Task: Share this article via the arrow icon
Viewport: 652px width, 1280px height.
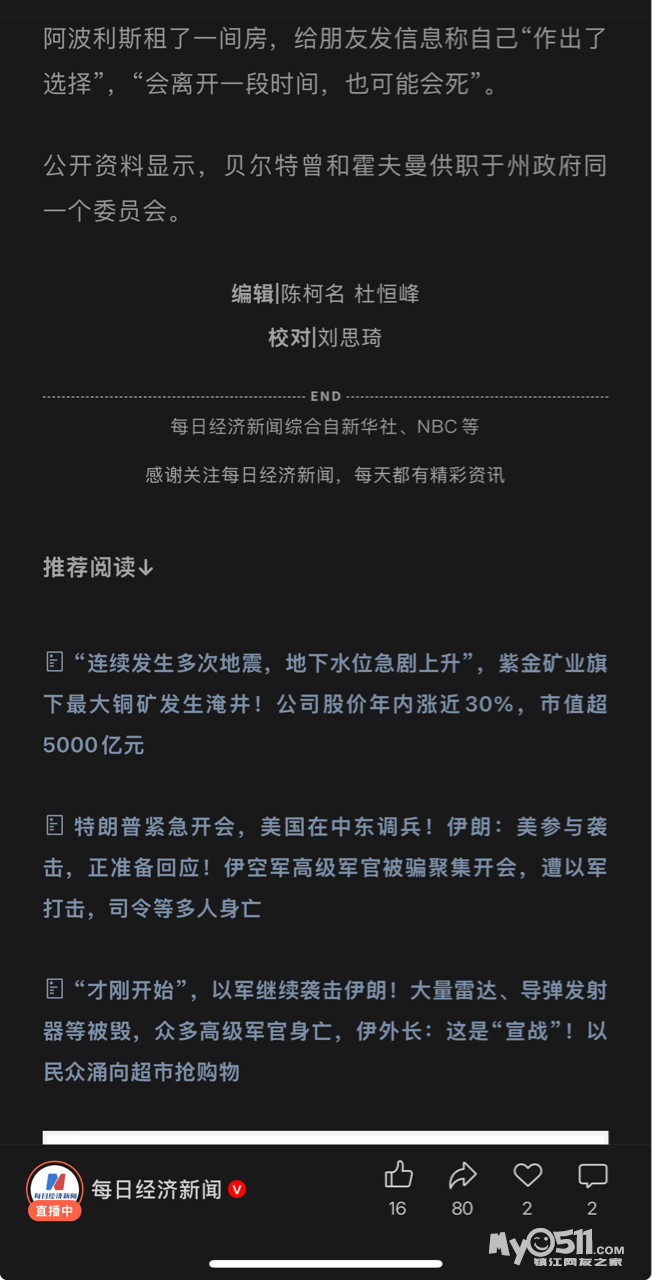Action: tap(462, 1175)
